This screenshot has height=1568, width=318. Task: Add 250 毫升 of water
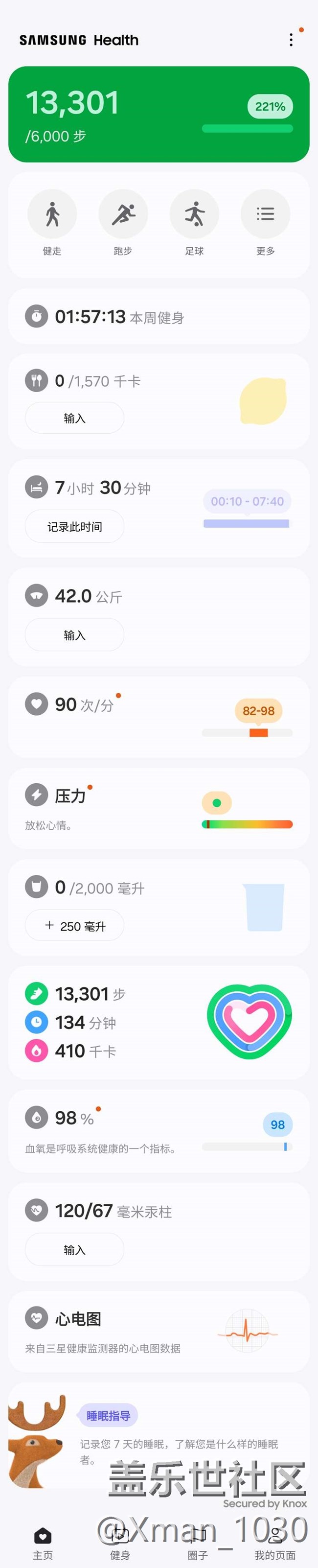pyautogui.click(x=74, y=926)
